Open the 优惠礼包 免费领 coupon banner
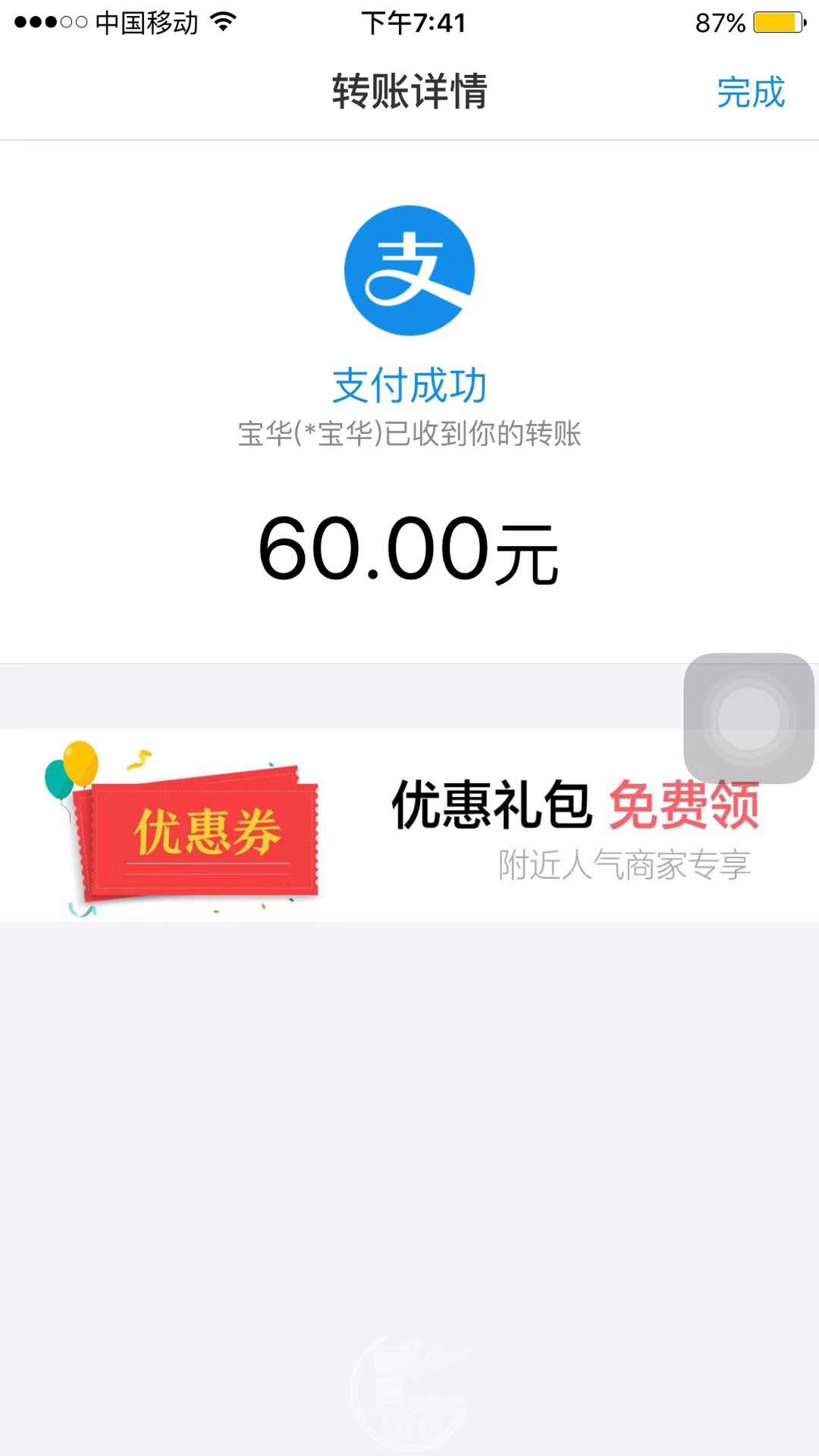 (x=409, y=827)
